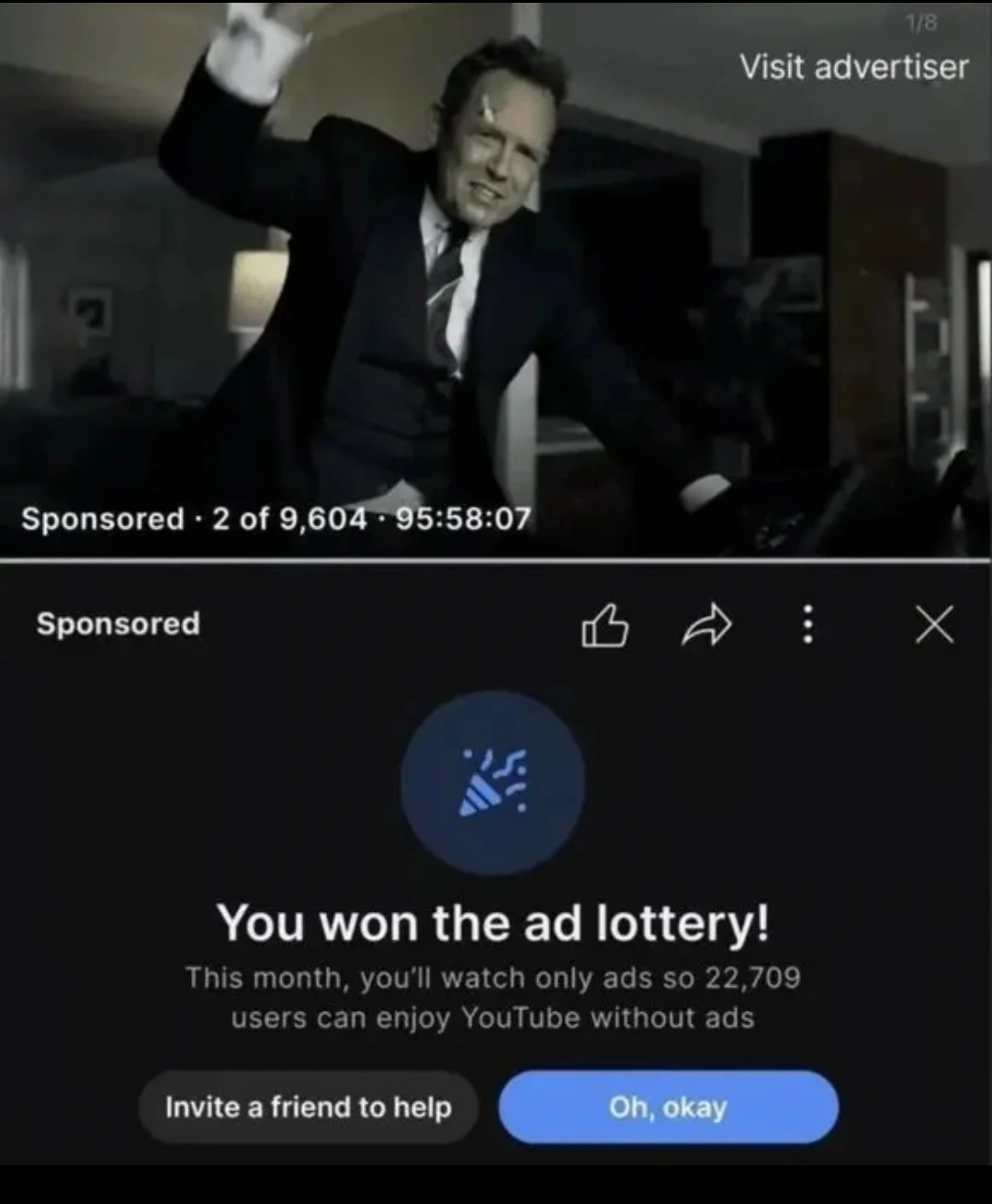
Task: Like the sponsored ad
Action: tap(605, 626)
